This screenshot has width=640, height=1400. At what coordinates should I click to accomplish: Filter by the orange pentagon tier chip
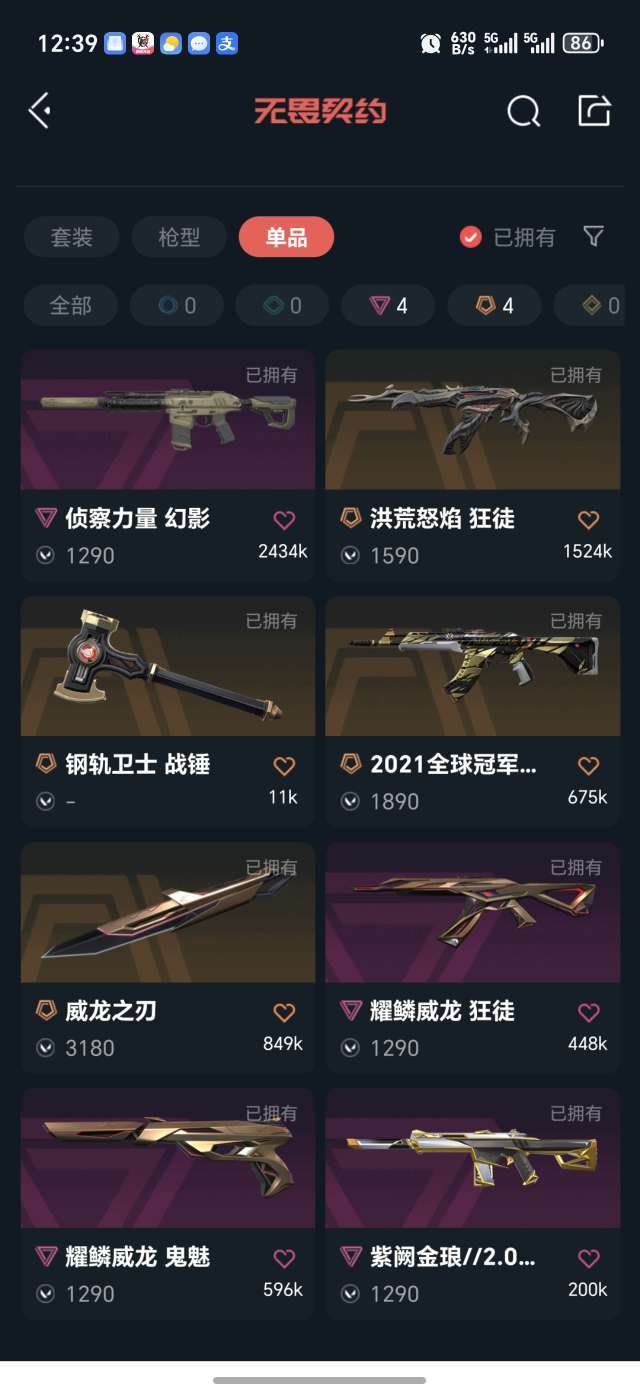coord(494,305)
